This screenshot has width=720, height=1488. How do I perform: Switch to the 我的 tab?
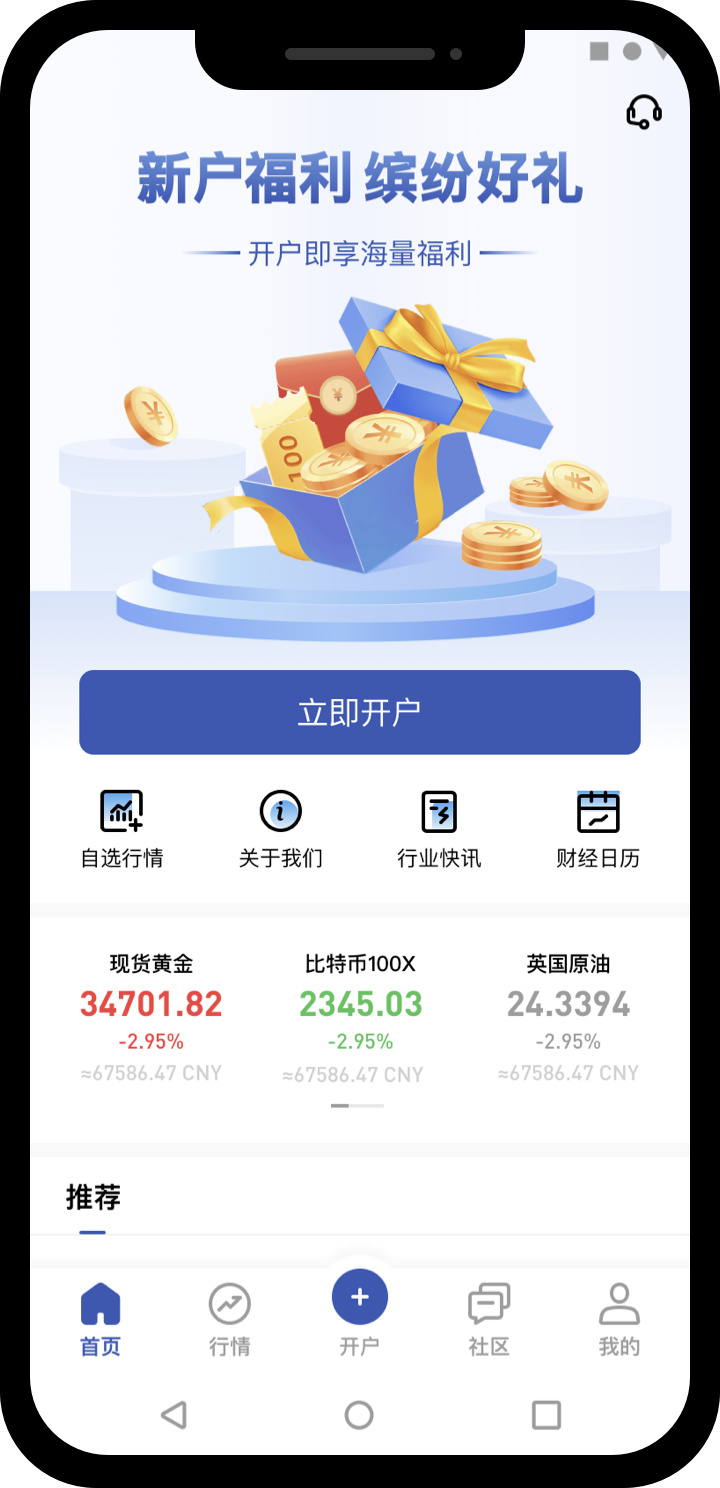tap(619, 1320)
